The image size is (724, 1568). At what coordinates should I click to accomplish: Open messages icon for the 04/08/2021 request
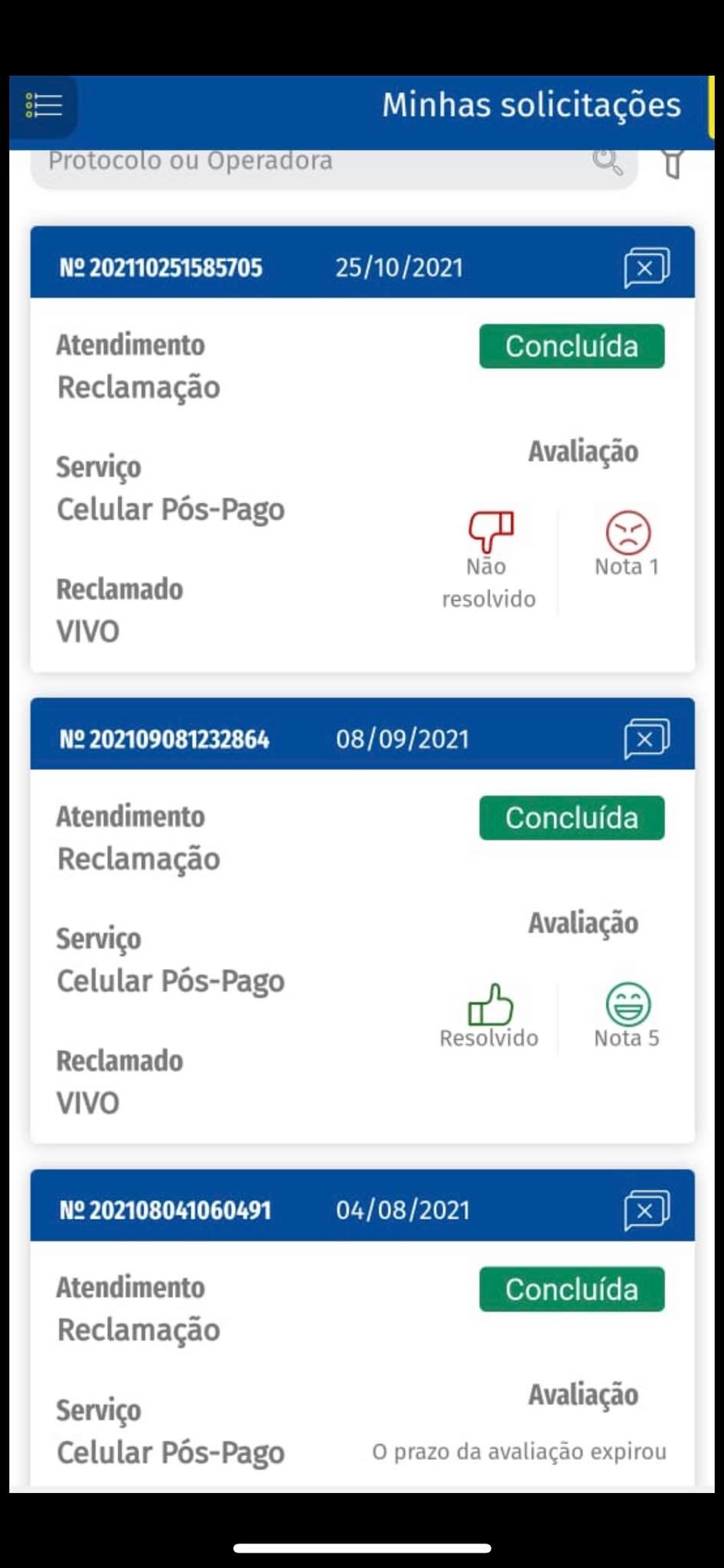point(647,1210)
